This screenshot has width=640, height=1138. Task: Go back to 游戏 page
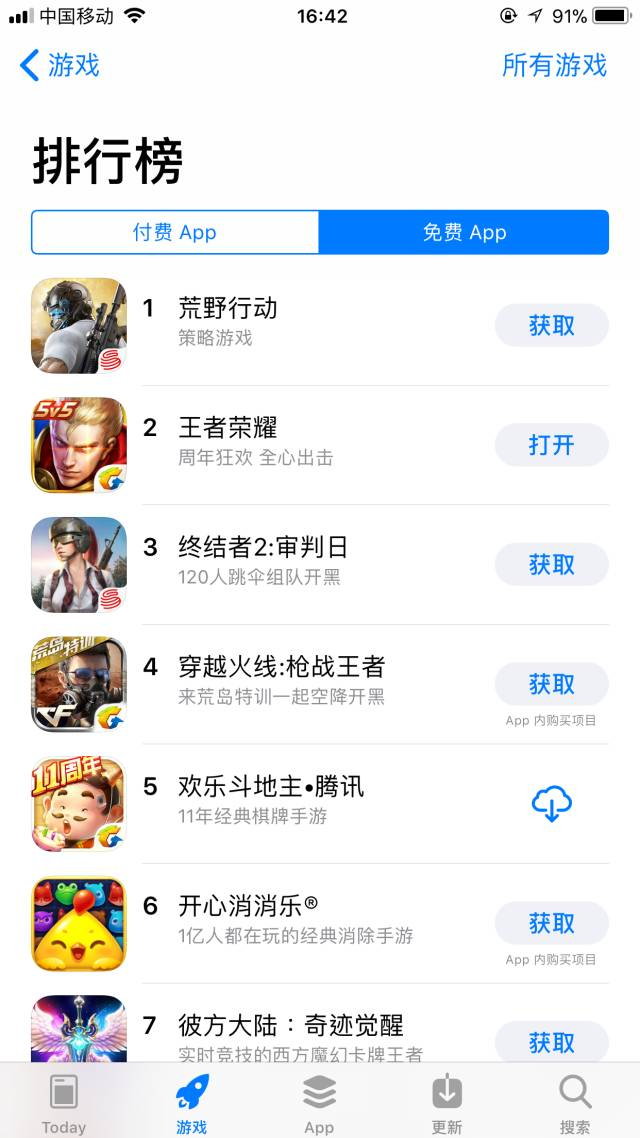(x=60, y=66)
